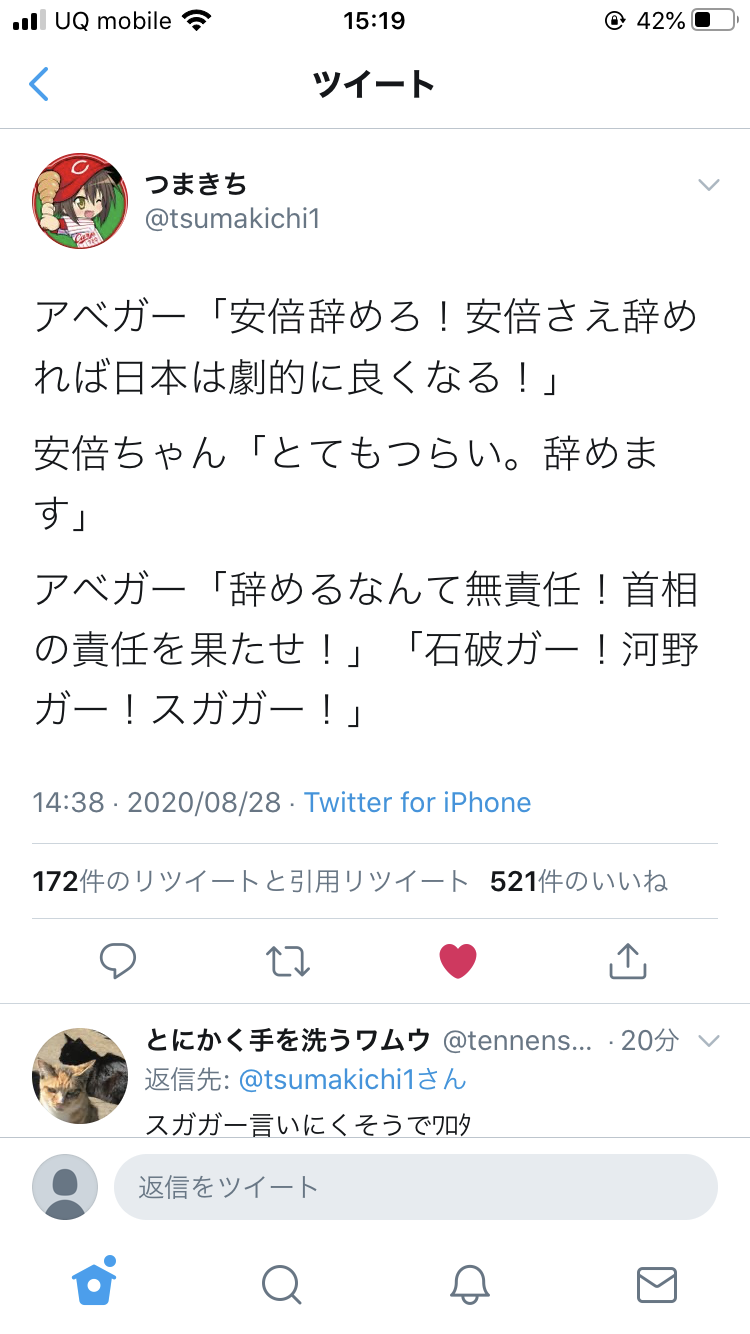Image resolution: width=750 pixels, height=1334 pixels.
Task: Tap the @tsumakichi1さん mention in the reply
Action: 350,1080
